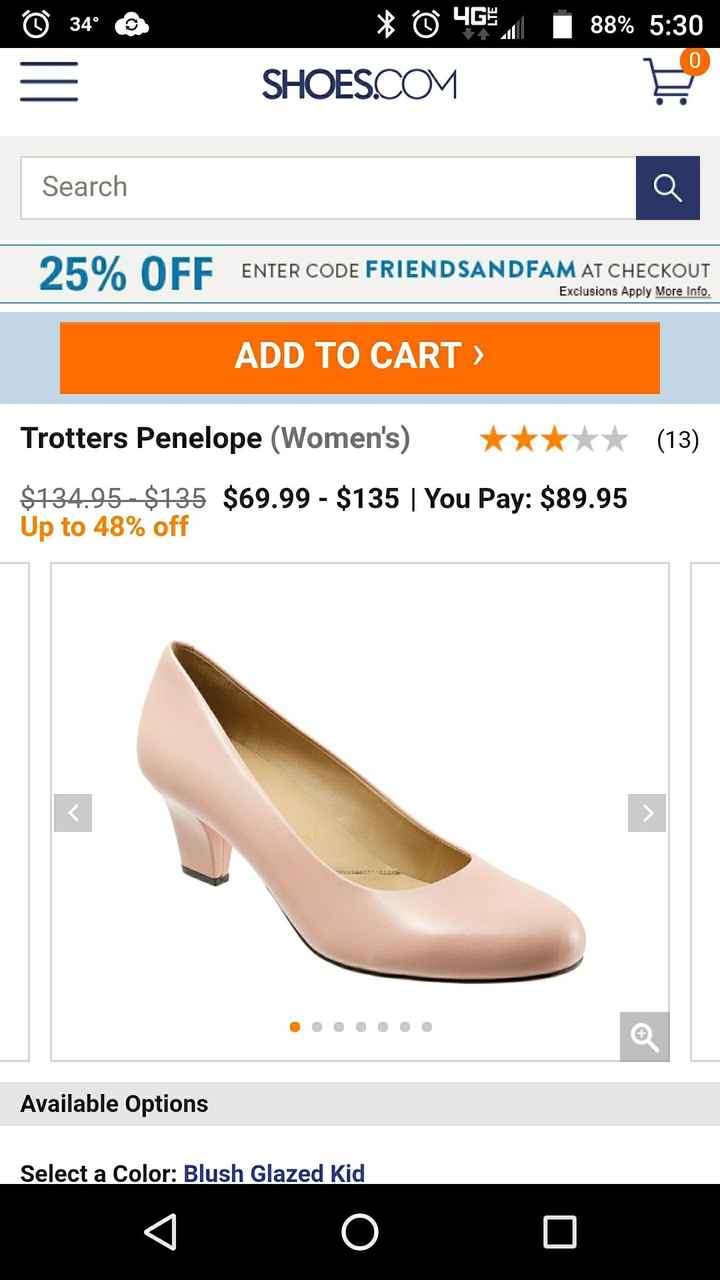Screen dimensions: 720x1280
Task: Choose the Blush Glazed Kid color
Action: coord(272,1172)
